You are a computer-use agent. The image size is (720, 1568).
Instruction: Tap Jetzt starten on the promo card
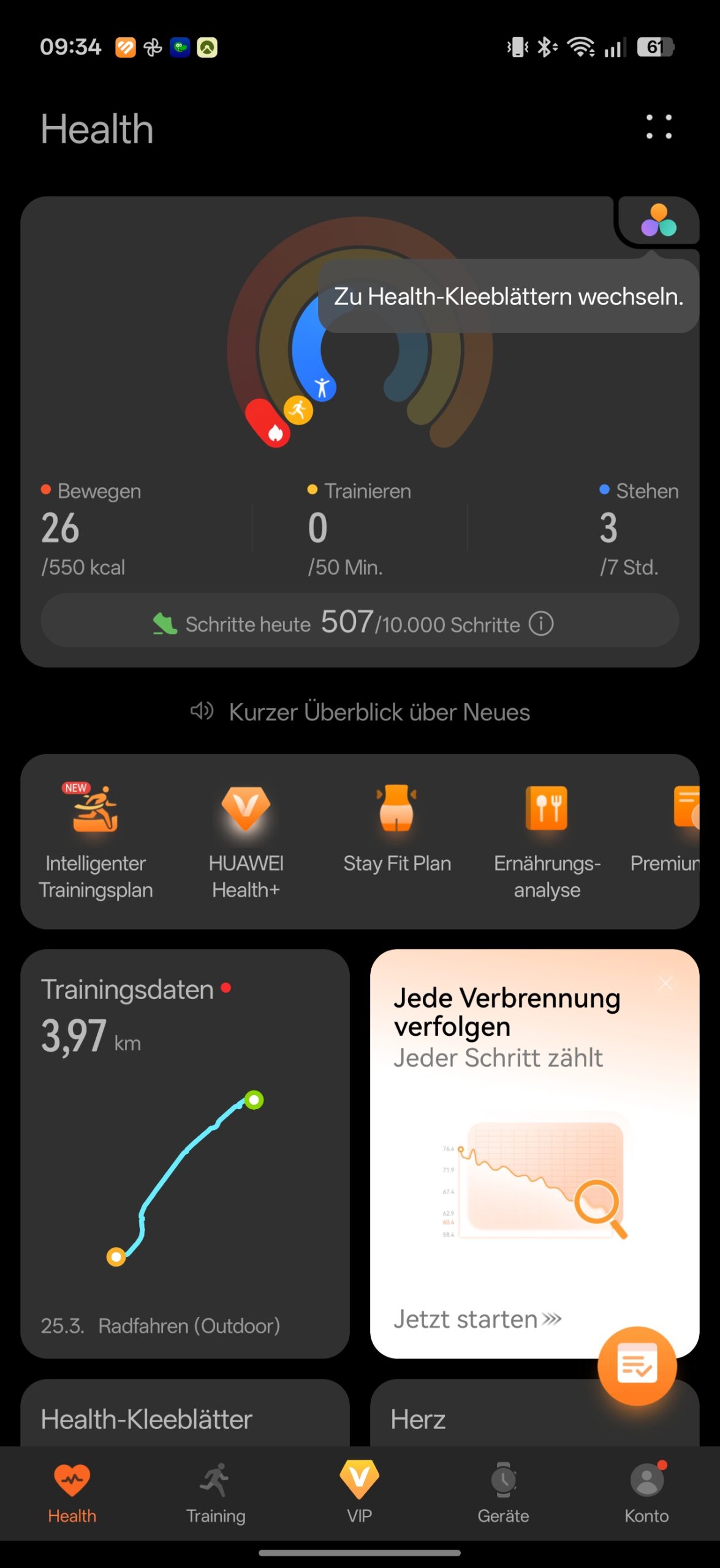click(477, 1319)
